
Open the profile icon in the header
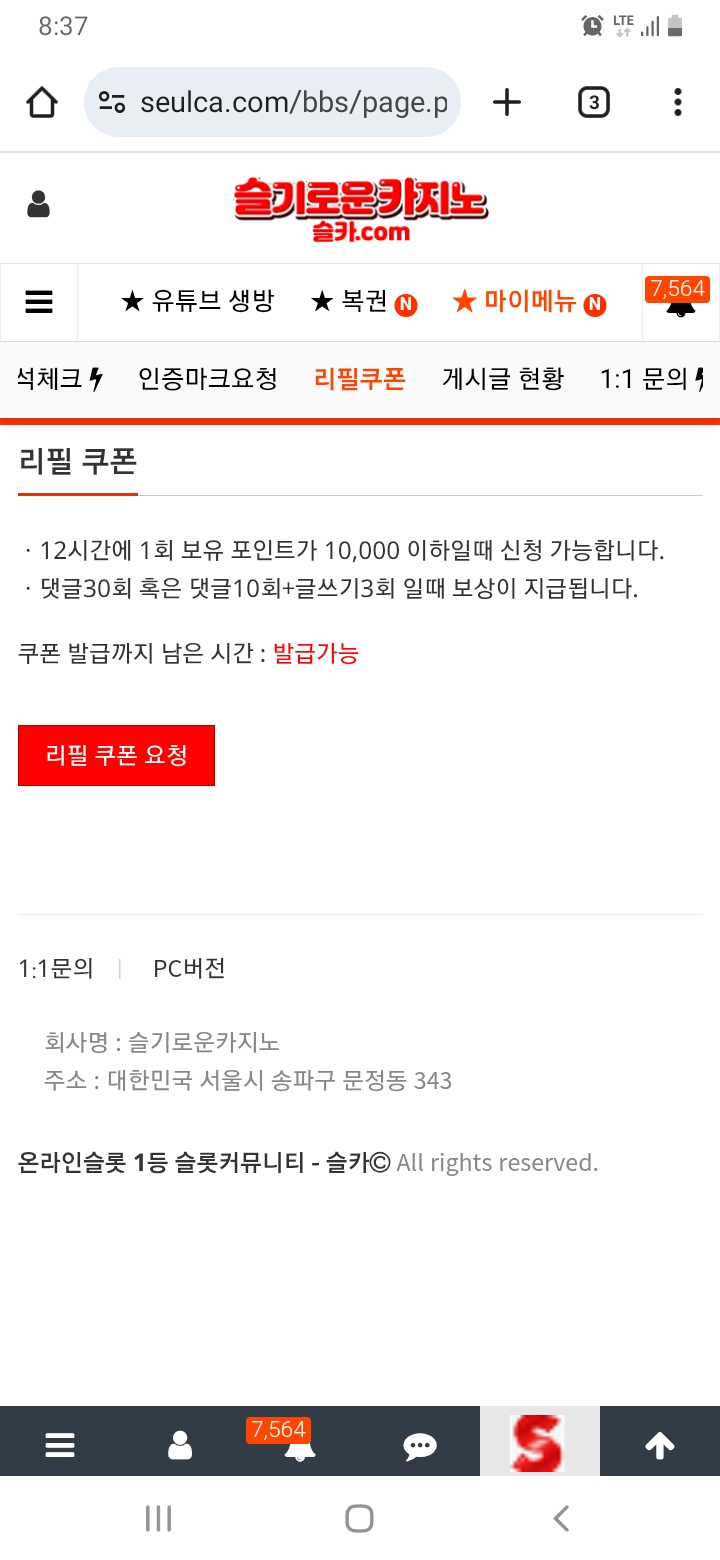tap(38, 205)
